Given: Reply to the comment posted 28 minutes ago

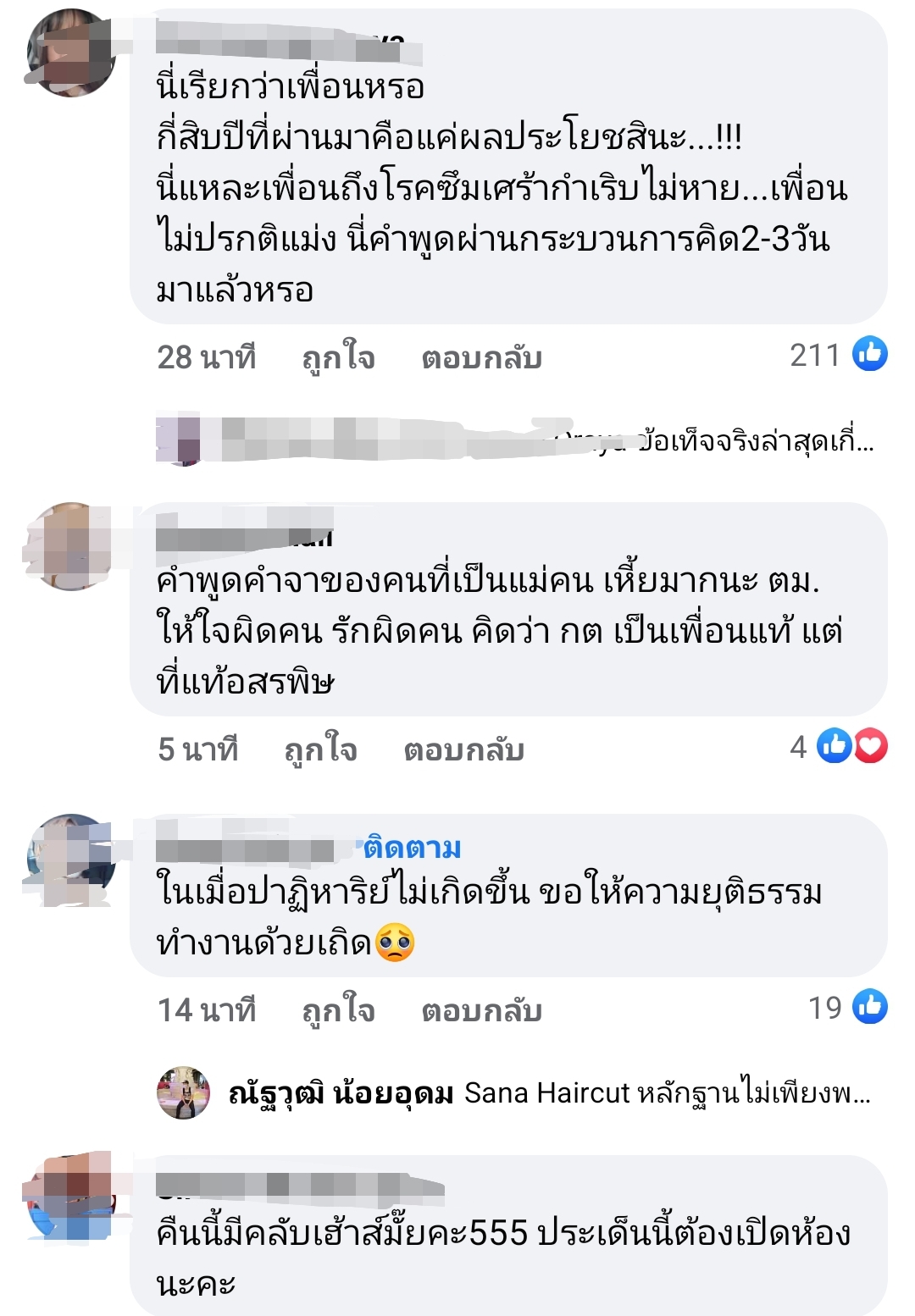Looking at the screenshot, I should [481, 357].
